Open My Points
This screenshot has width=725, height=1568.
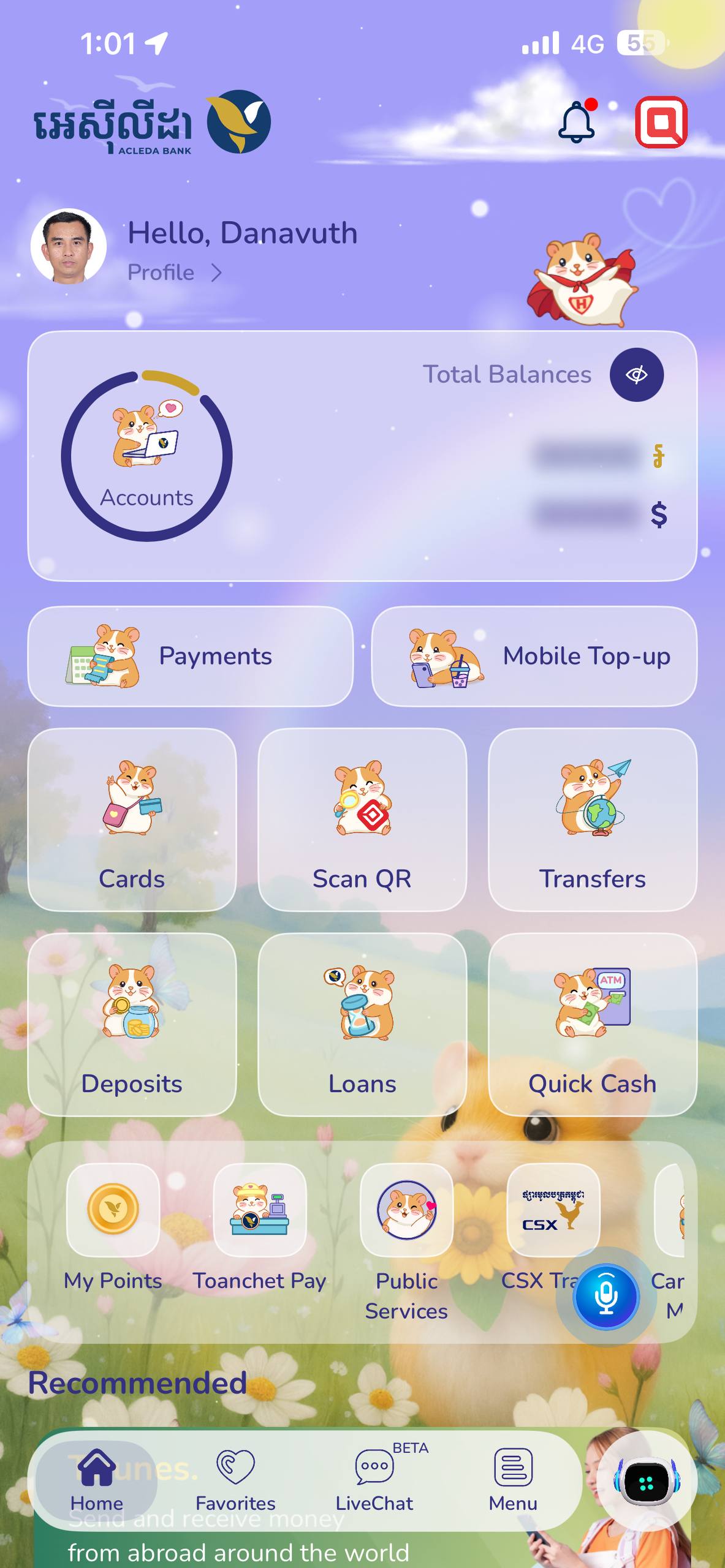tap(113, 1224)
